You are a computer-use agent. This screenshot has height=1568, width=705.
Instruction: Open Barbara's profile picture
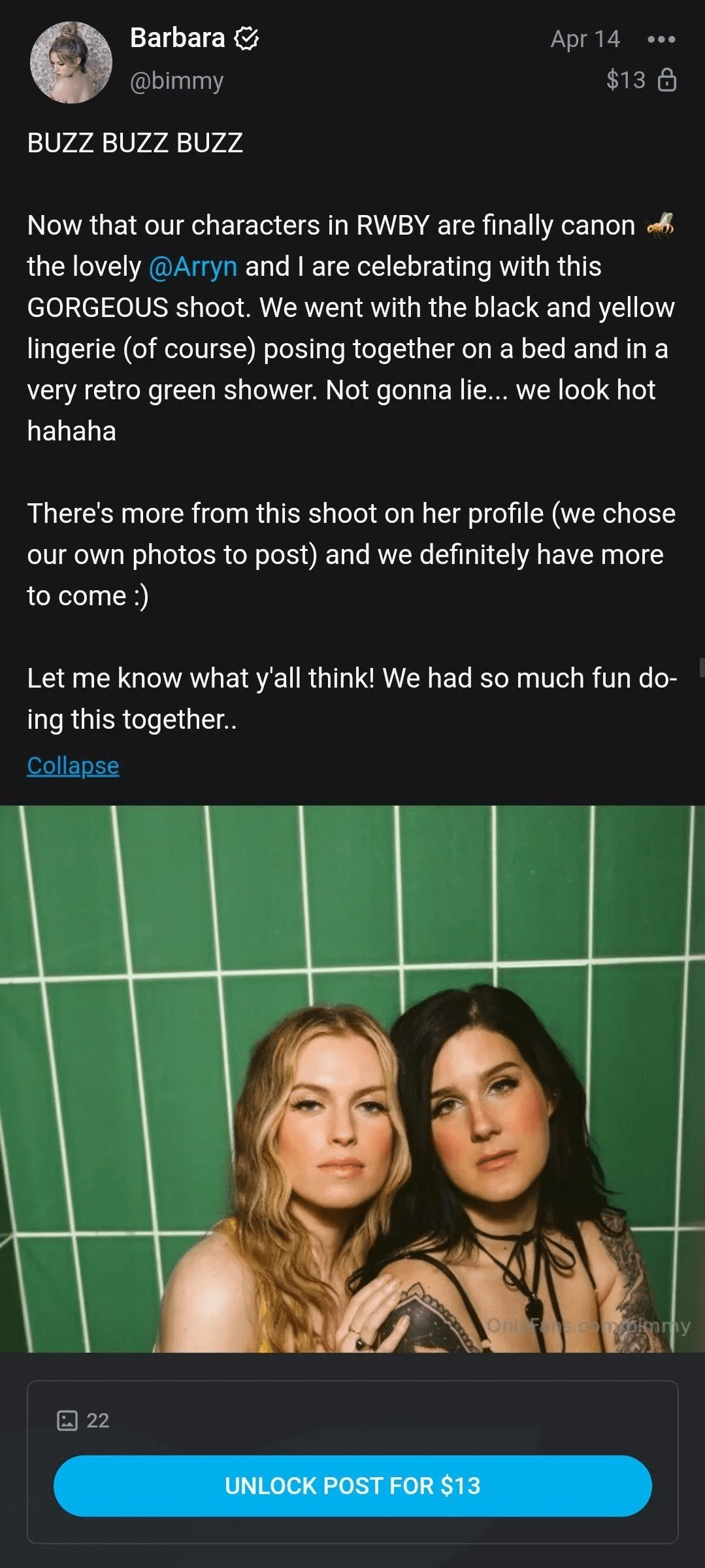click(71, 63)
